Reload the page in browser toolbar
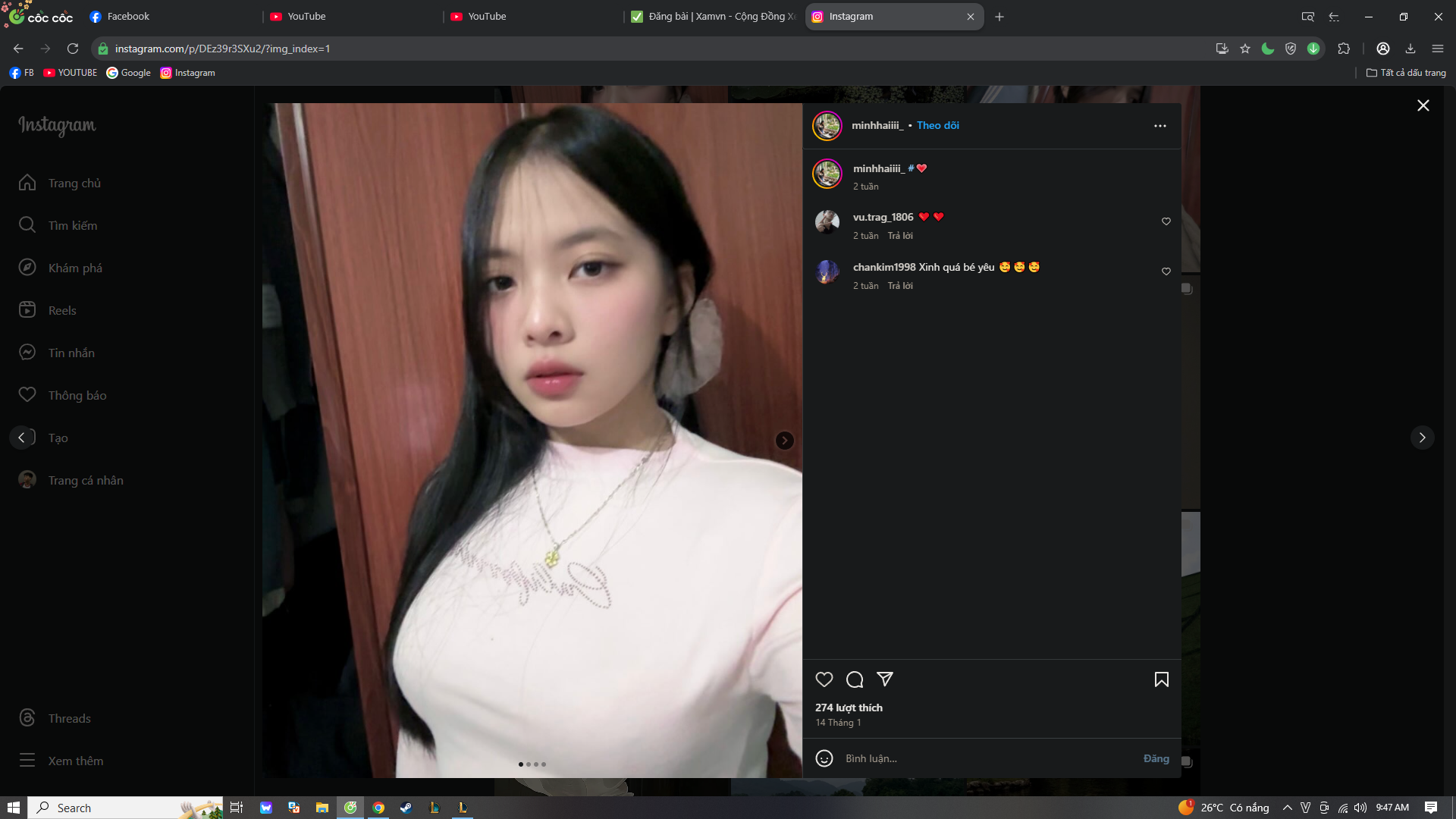The image size is (1456, 819). 73,49
